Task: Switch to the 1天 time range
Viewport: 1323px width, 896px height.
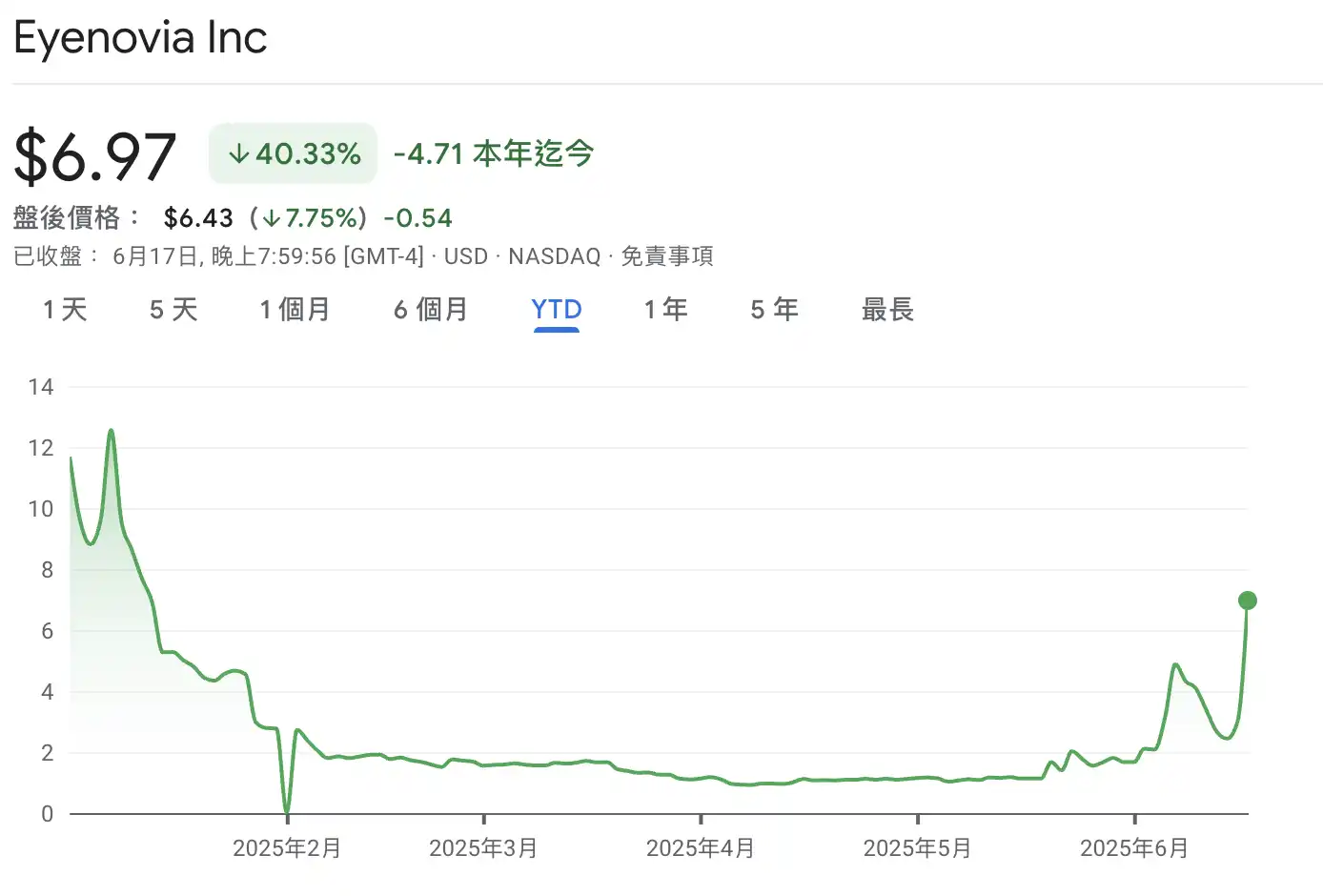Action: click(65, 310)
